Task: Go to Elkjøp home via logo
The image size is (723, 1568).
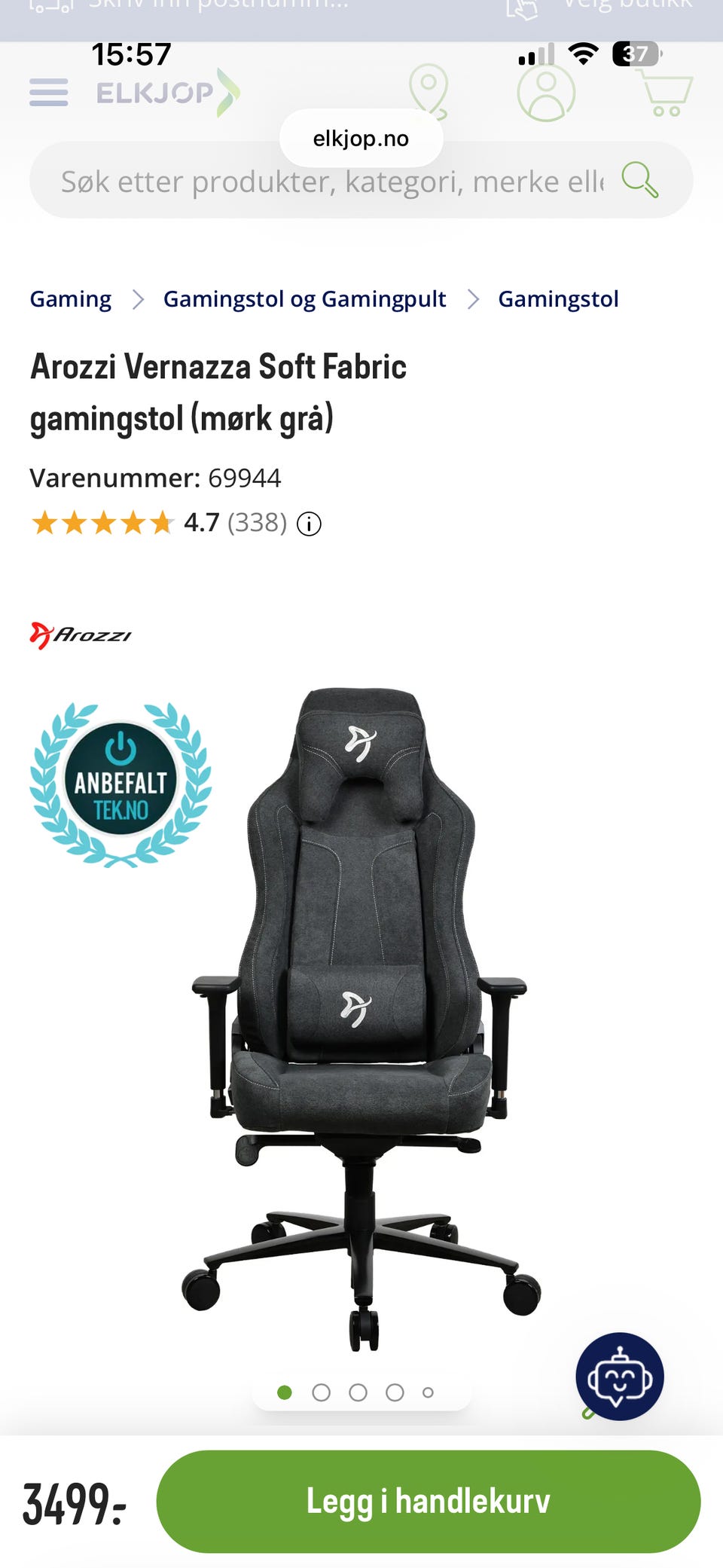Action: coord(168,93)
